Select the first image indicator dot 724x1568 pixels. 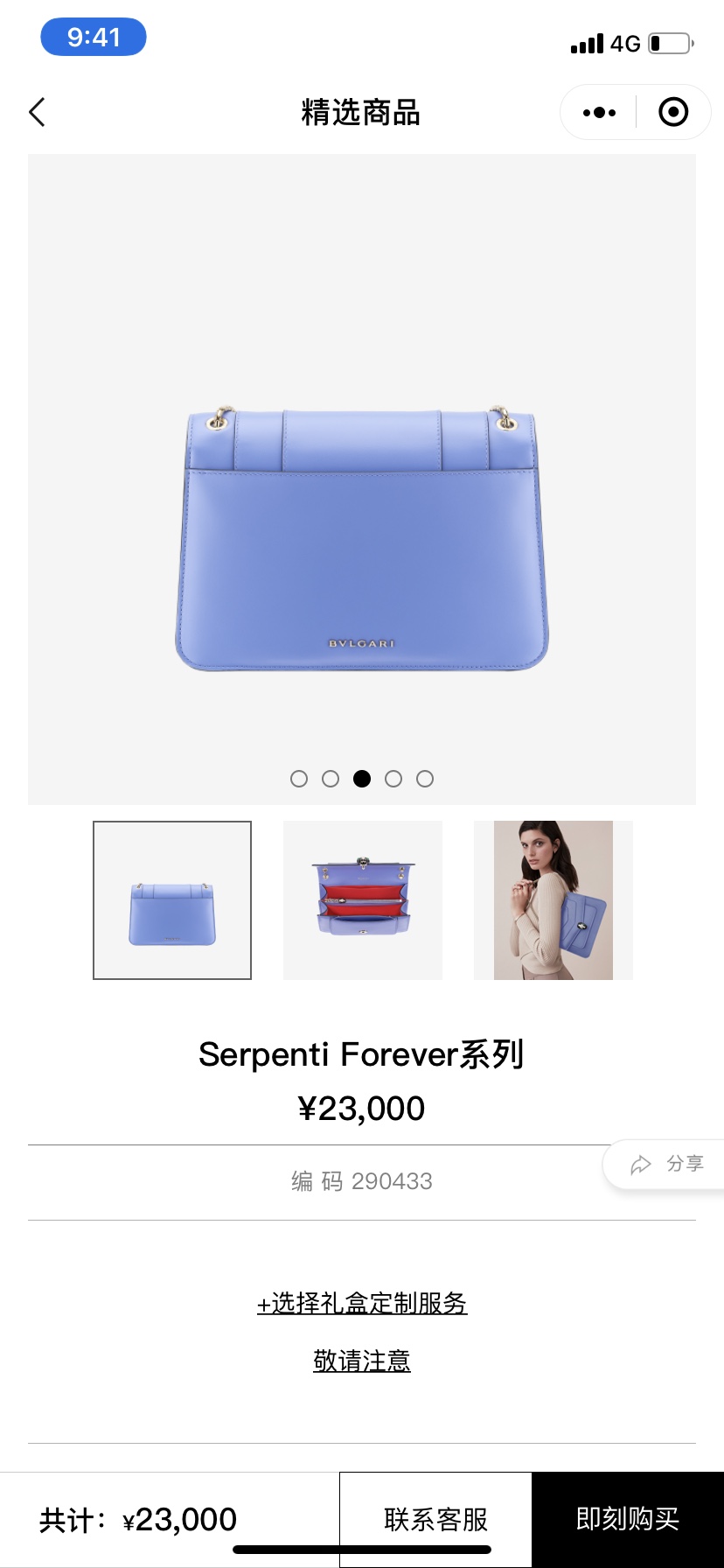pos(299,779)
